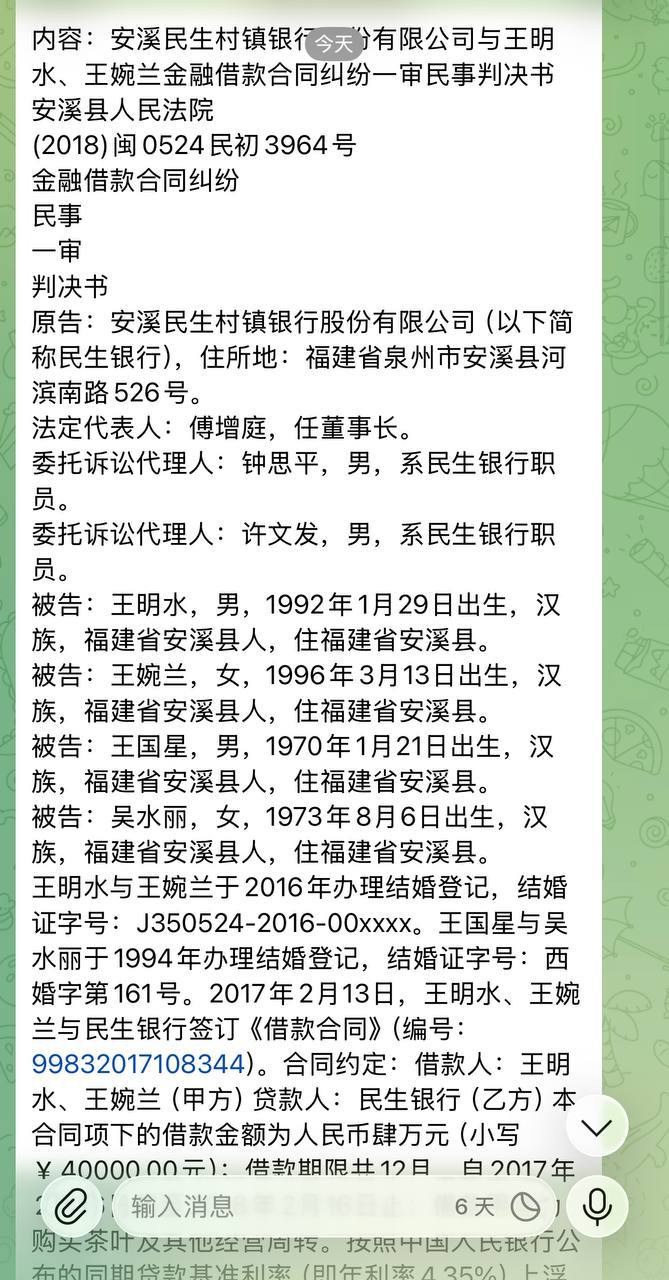Jump to the bottom with the down arrow
This screenshot has width=669, height=1280.
pyautogui.click(x=597, y=1127)
